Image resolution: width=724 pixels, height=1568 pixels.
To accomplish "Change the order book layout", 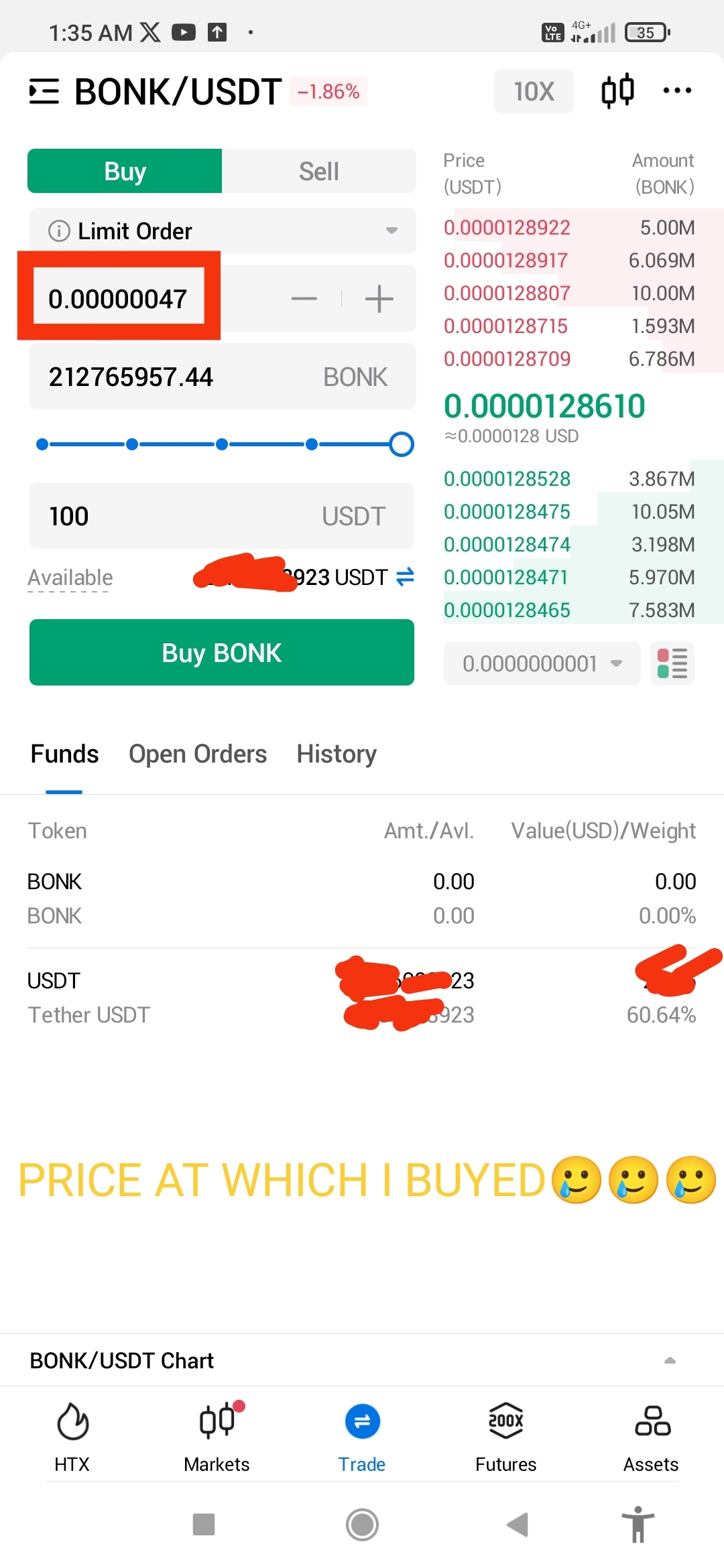I will tap(672, 664).
